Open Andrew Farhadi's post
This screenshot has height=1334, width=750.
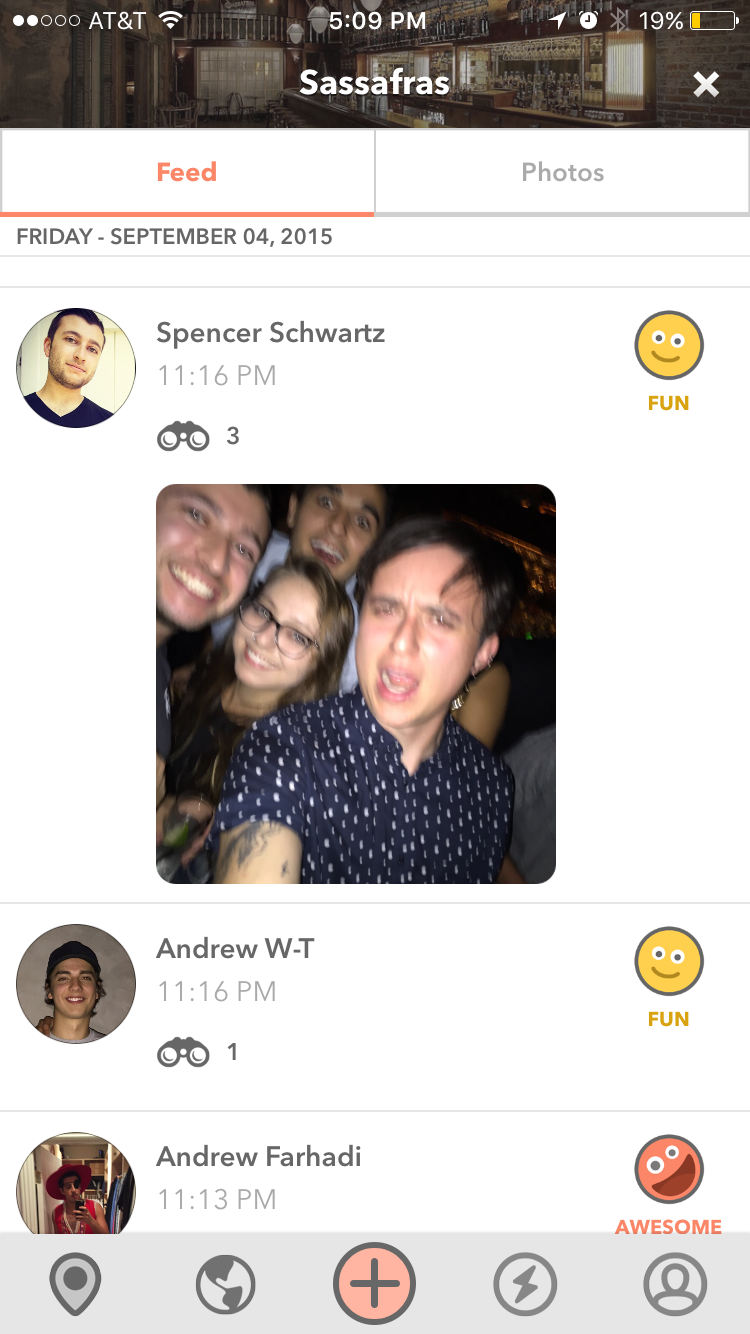click(x=375, y=1173)
